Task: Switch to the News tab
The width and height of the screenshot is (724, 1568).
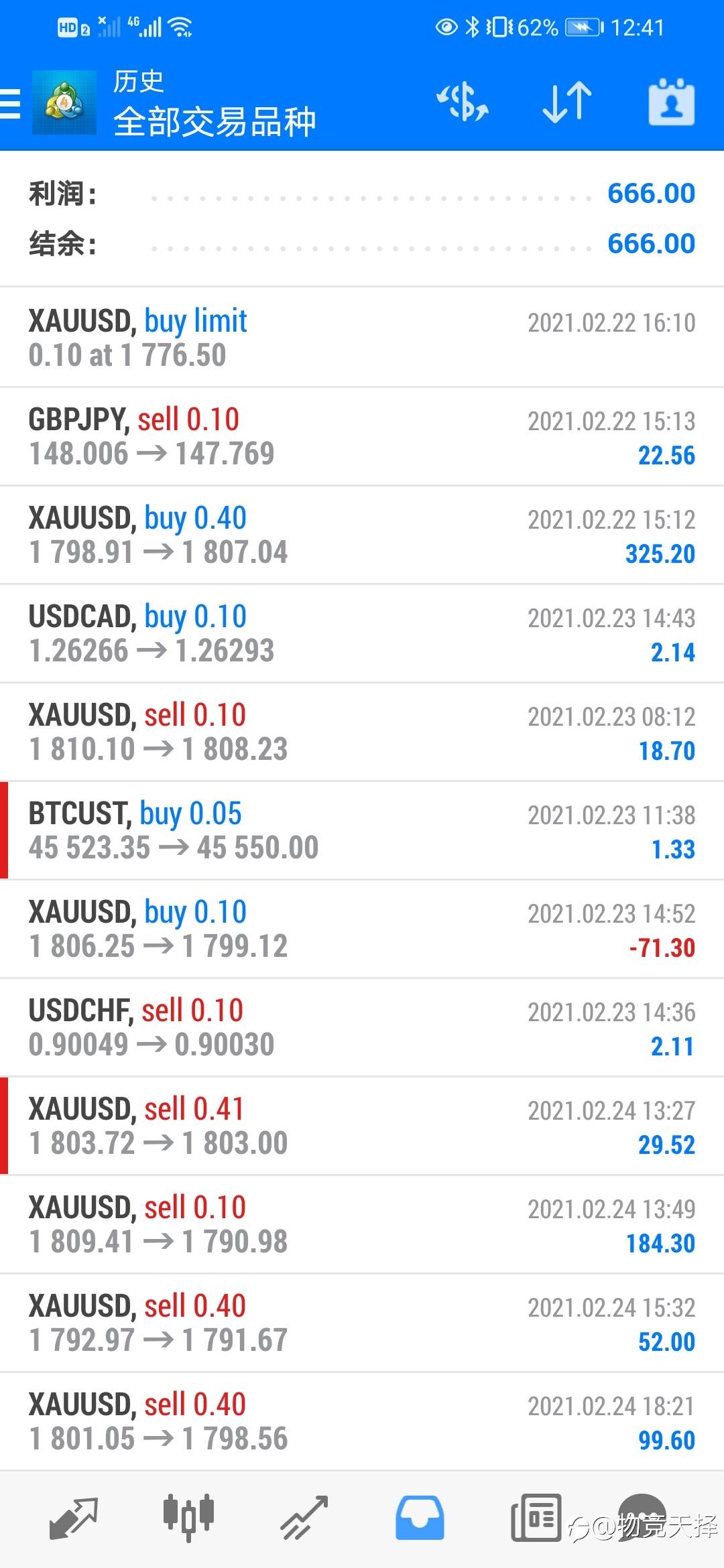Action: point(536,1517)
